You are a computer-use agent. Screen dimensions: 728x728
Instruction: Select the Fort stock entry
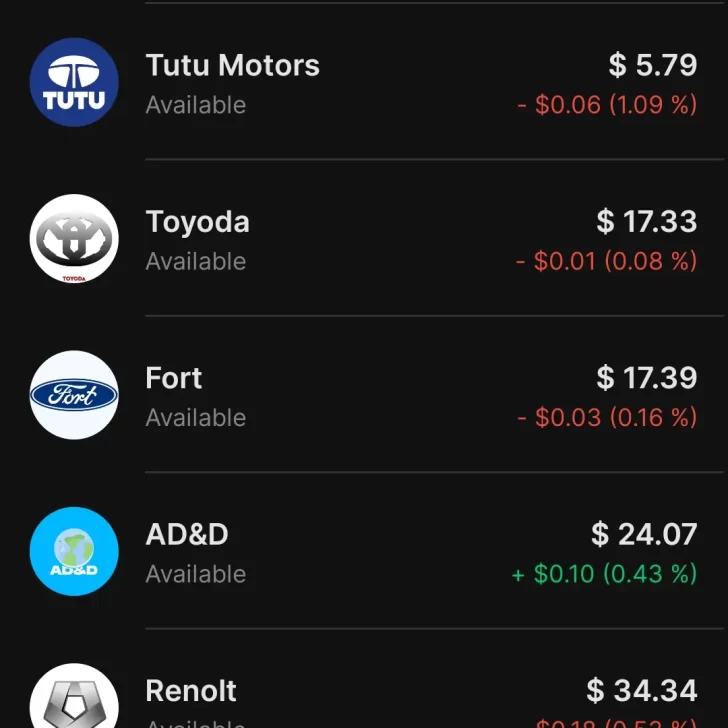coord(364,396)
